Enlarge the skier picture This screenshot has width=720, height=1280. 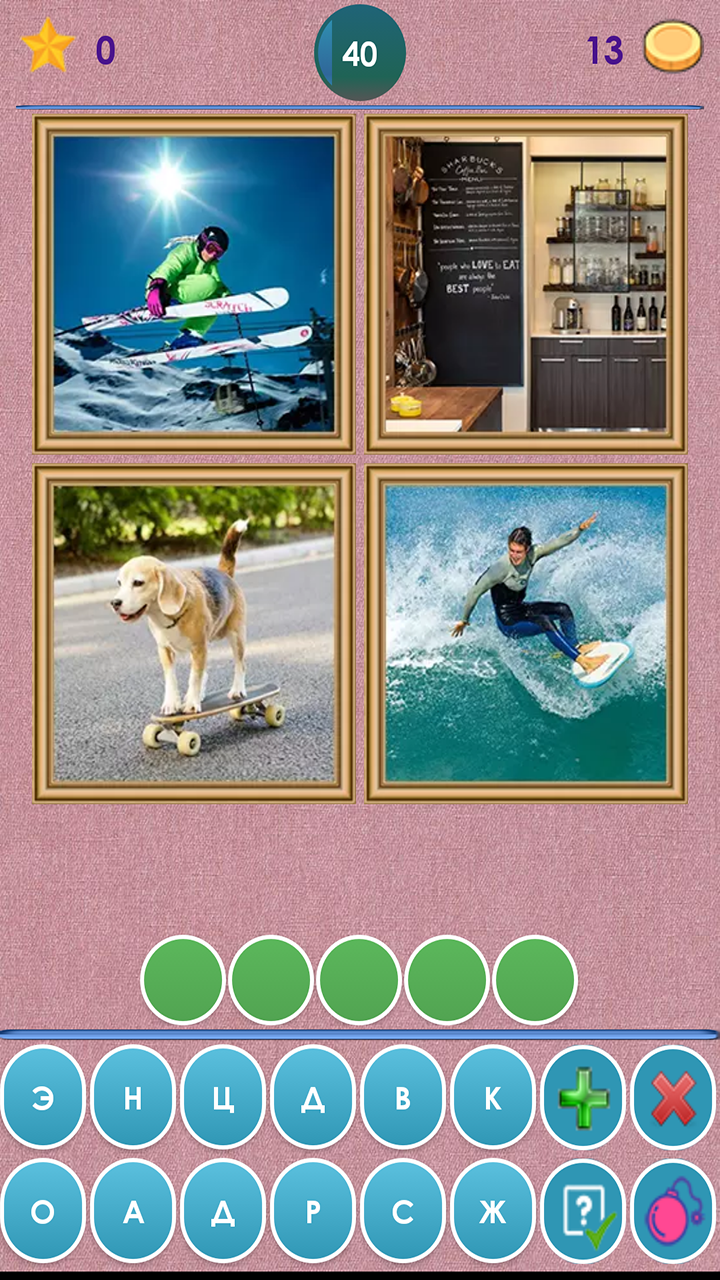[194, 284]
